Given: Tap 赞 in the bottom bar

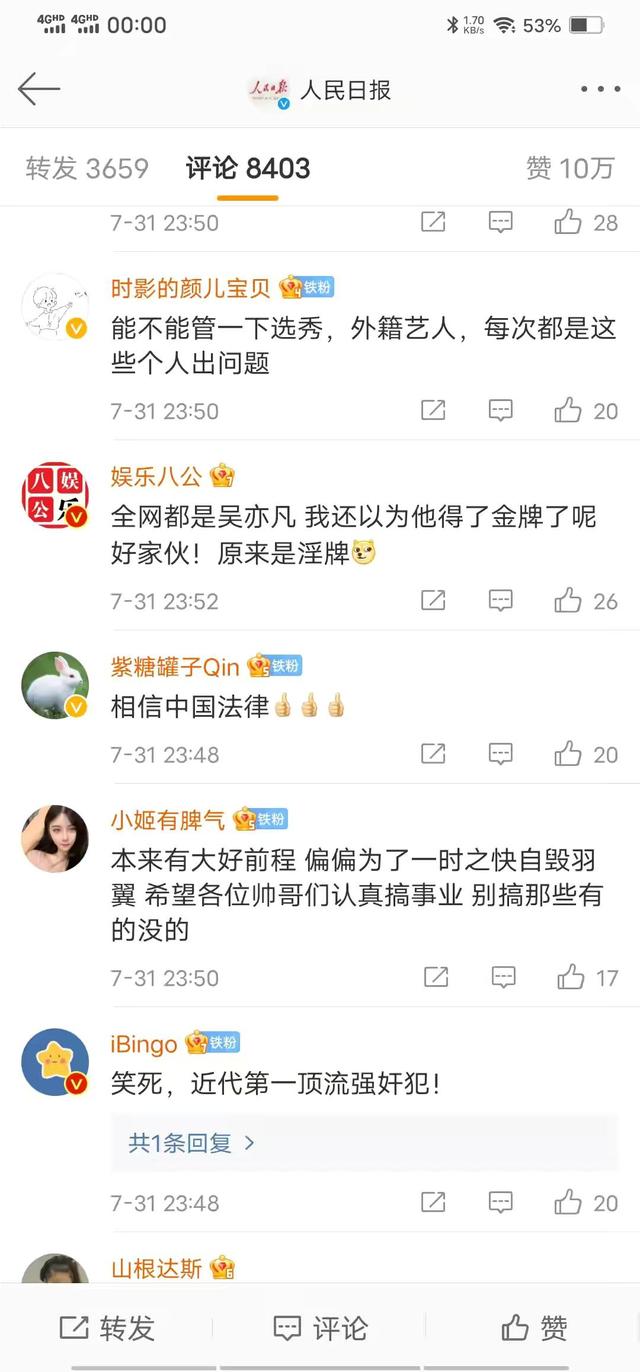Looking at the screenshot, I should (534, 1328).
